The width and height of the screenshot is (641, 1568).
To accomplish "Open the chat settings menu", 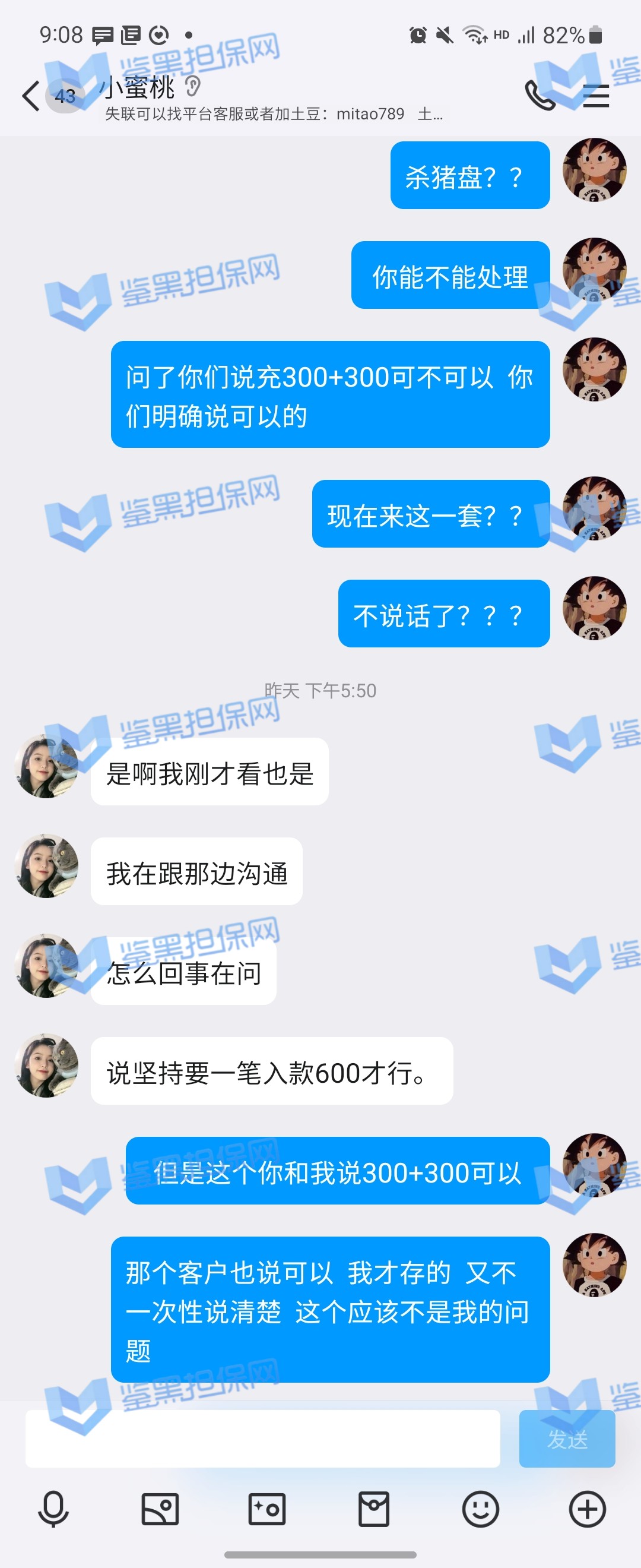I will (595, 96).
